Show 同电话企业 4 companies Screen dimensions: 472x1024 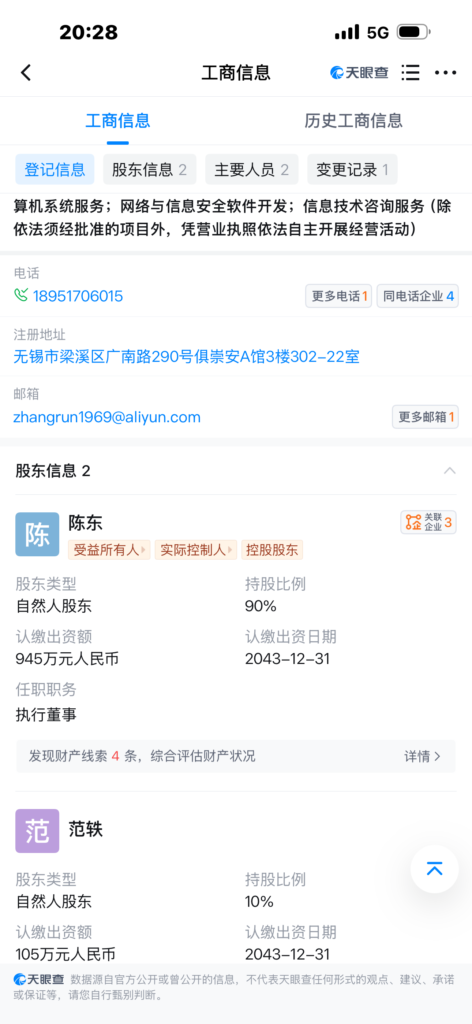(x=418, y=296)
